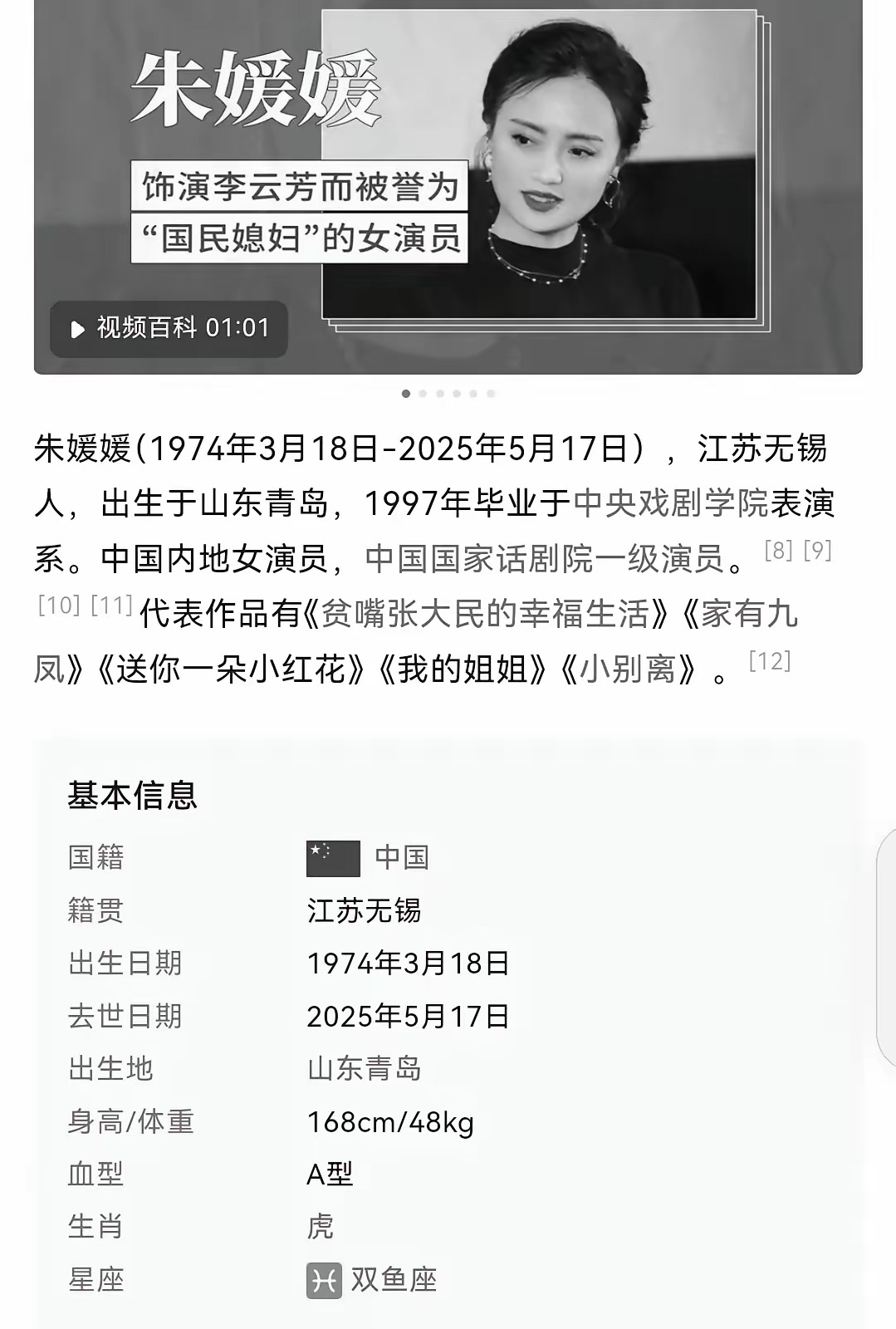Open the 贫嘴张大民的幸福生活 link
This screenshot has height=1329, width=896.
486,615
